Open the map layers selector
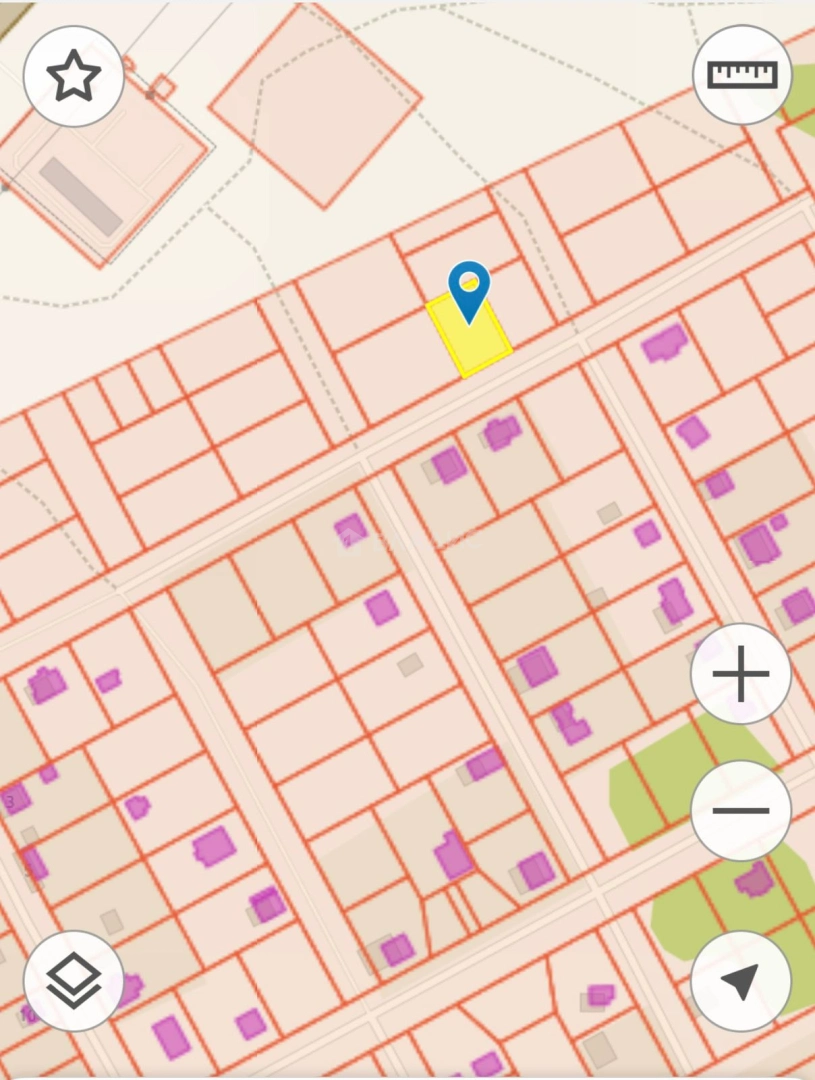The width and height of the screenshot is (815, 1080). (x=74, y=981)
